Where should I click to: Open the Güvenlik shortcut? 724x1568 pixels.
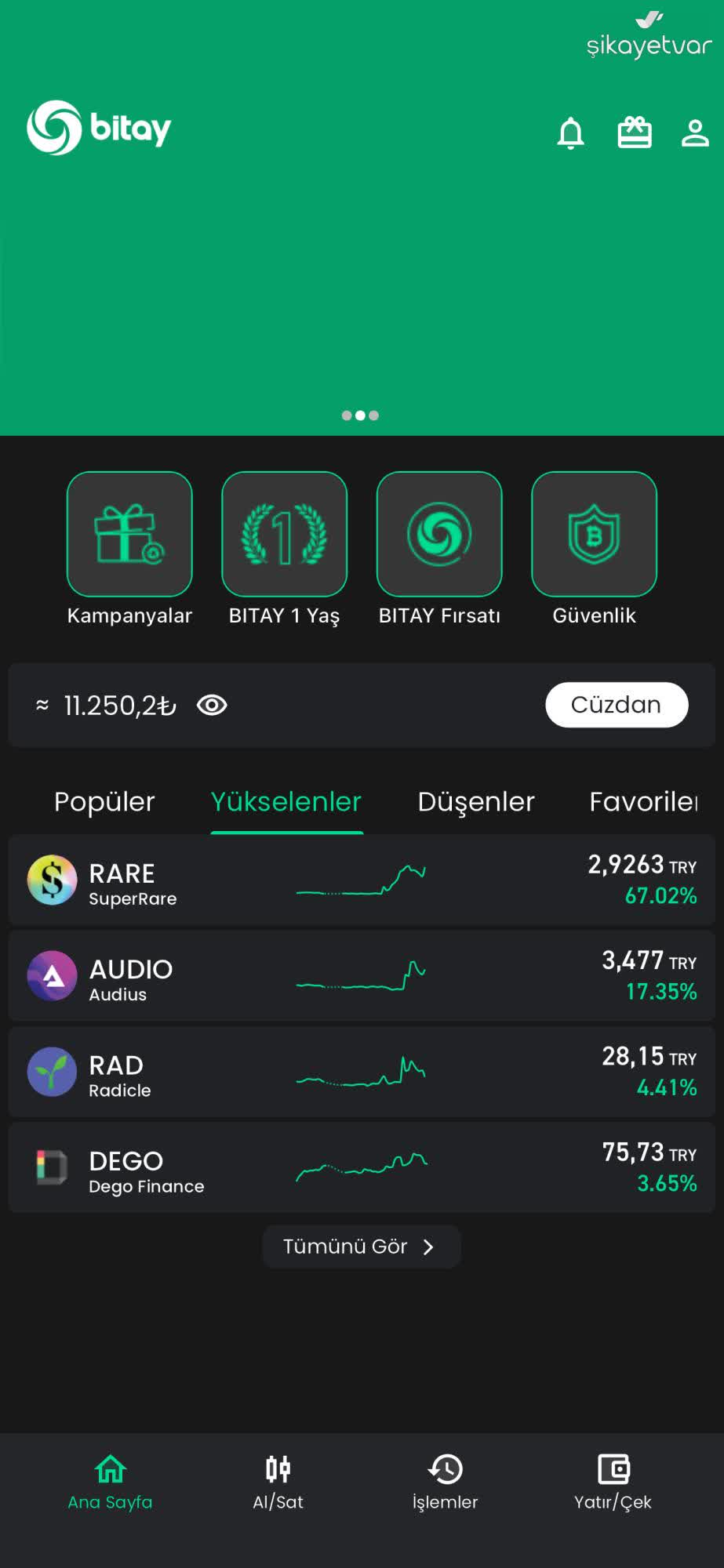point(594,535)
